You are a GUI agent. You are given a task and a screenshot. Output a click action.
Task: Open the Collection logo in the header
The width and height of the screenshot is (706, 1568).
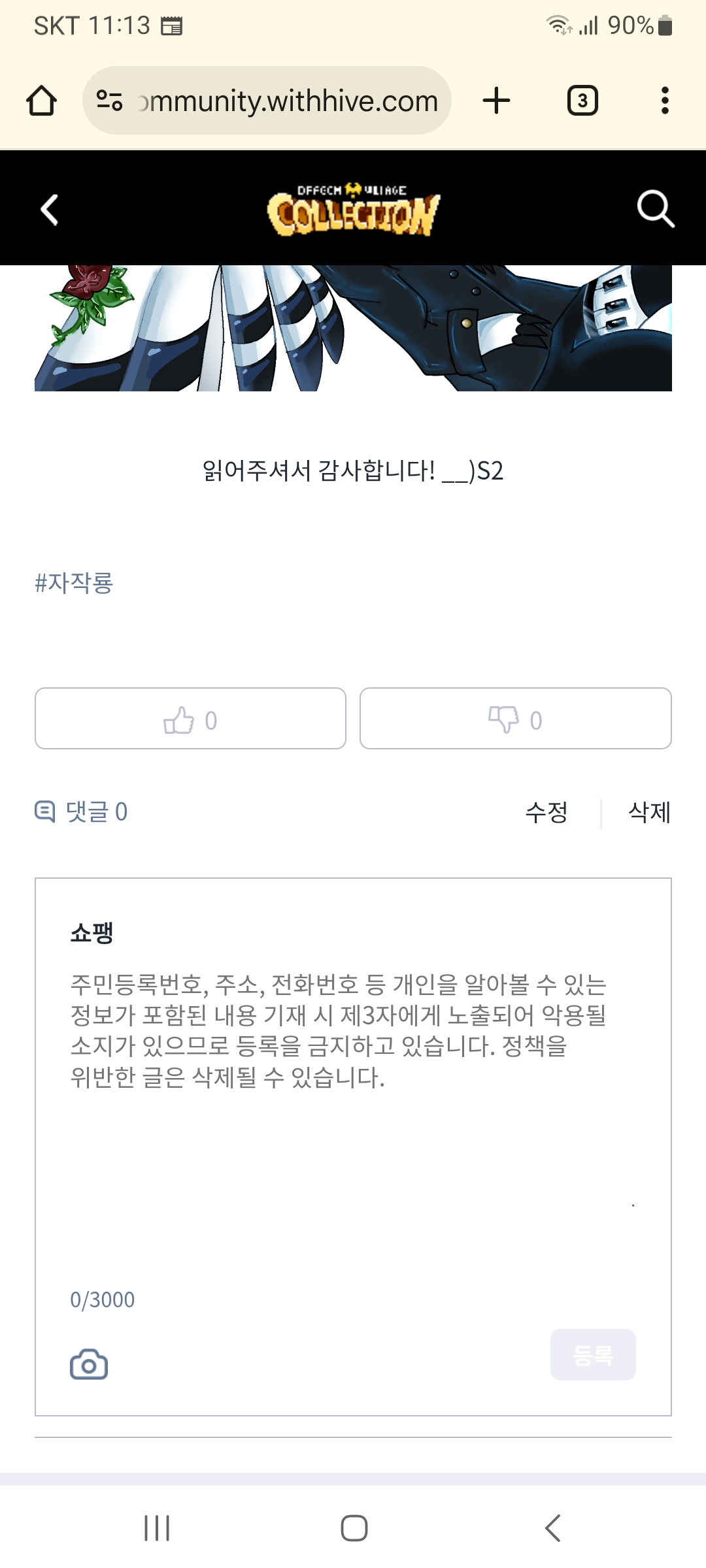(x=353, y=209)
